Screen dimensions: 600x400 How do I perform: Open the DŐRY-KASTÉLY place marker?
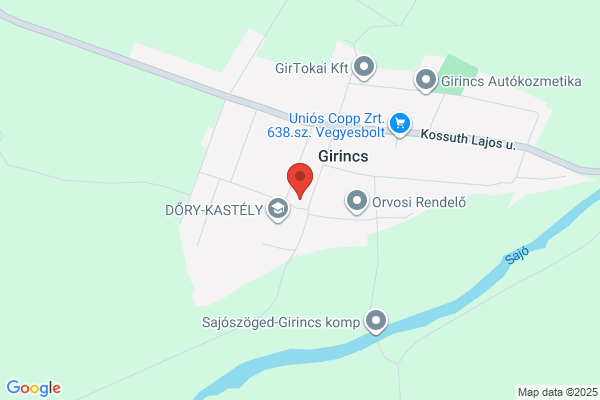pyautogui.click(x=278, y=209)
